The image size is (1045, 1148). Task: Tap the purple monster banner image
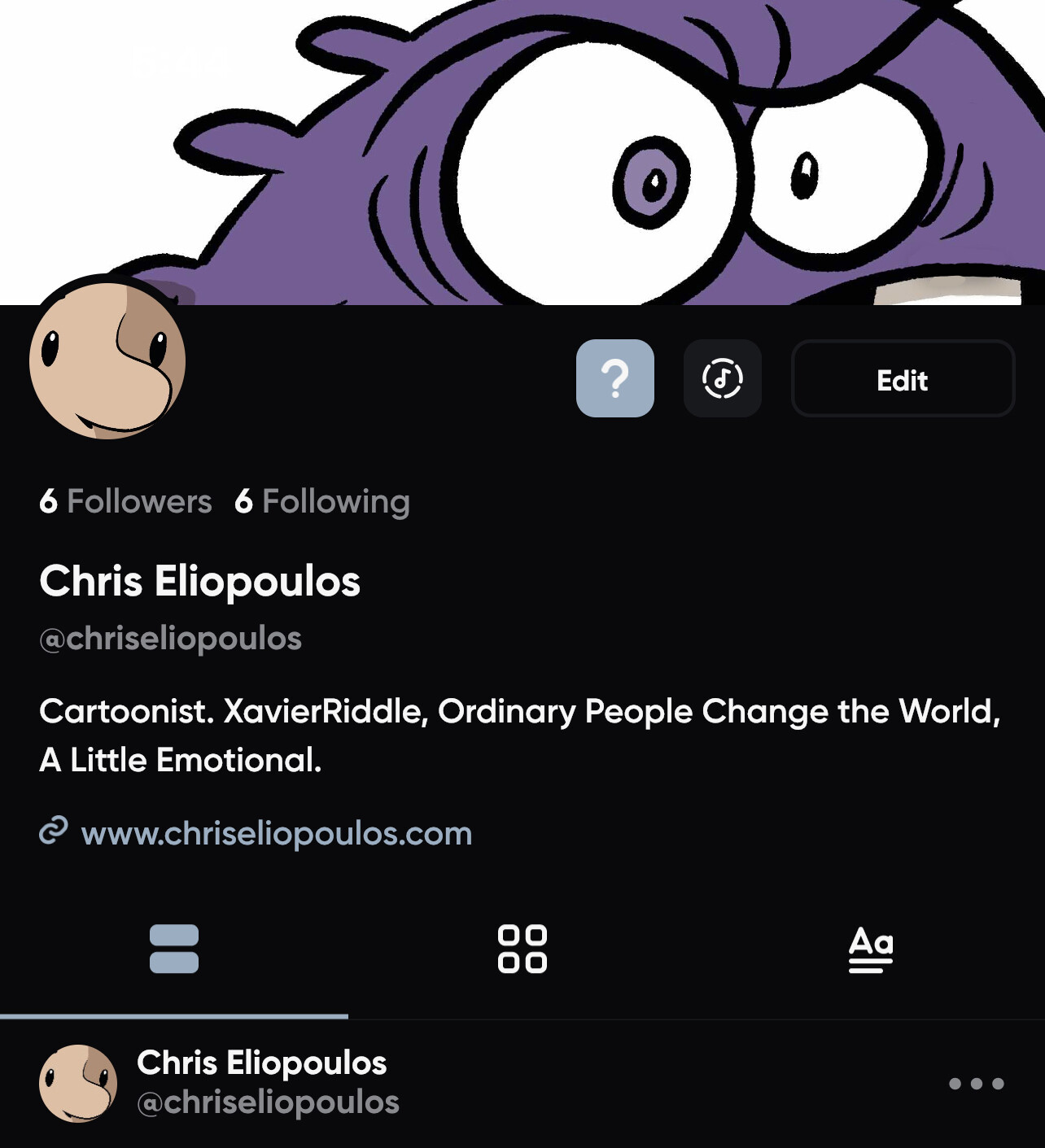point(521,146)
